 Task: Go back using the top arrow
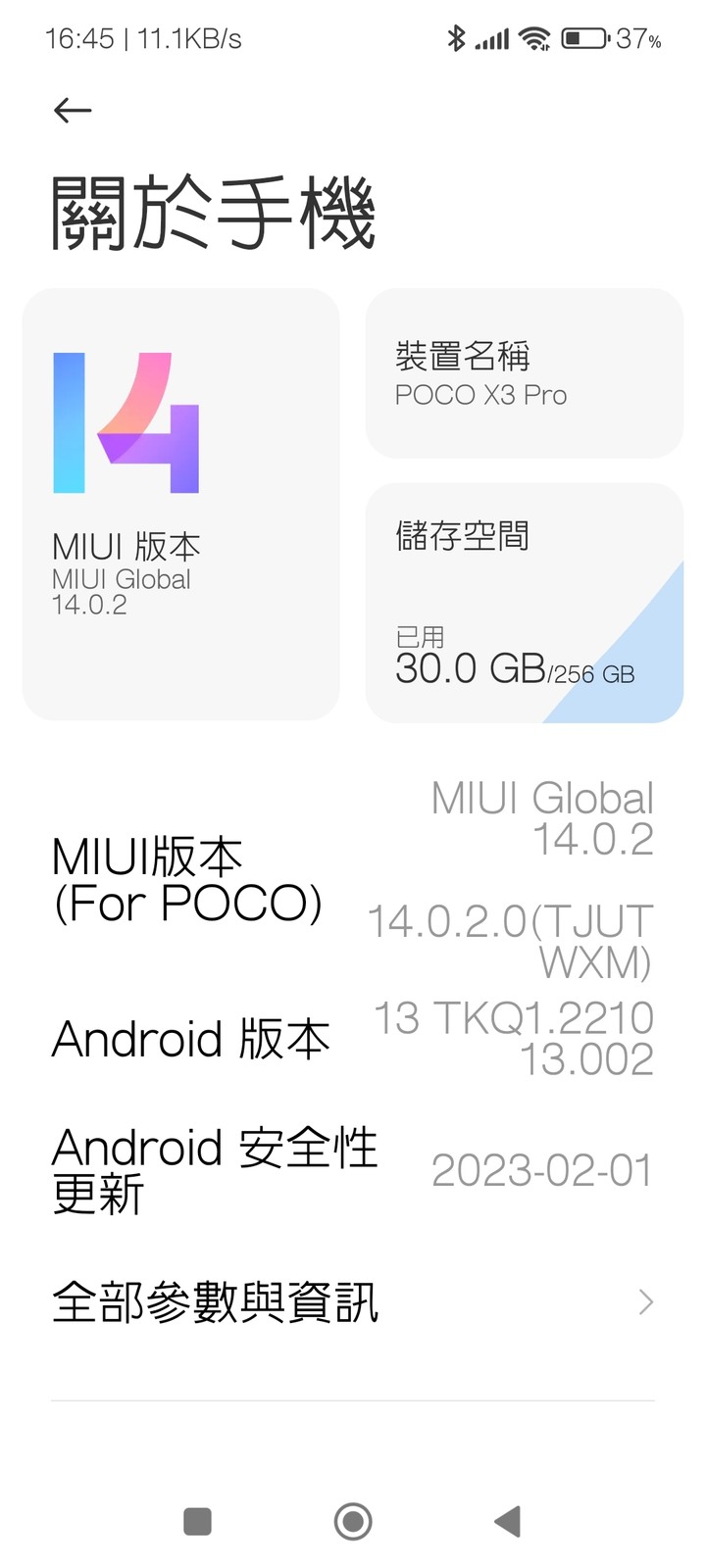[x=73, y=111]
